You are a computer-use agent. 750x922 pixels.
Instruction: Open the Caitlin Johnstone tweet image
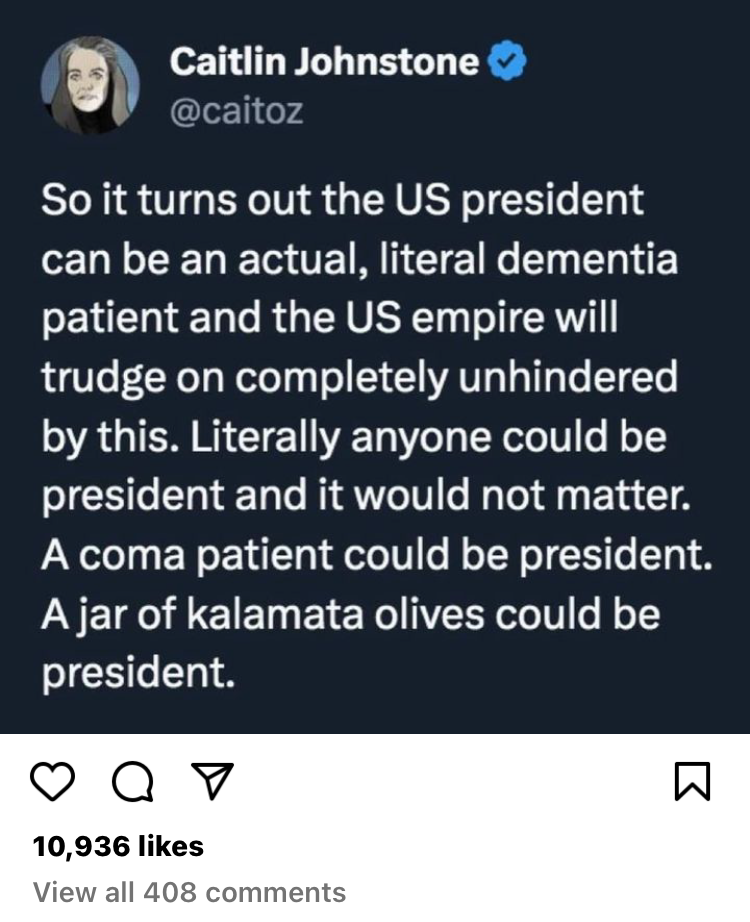(x=375, y=367)
